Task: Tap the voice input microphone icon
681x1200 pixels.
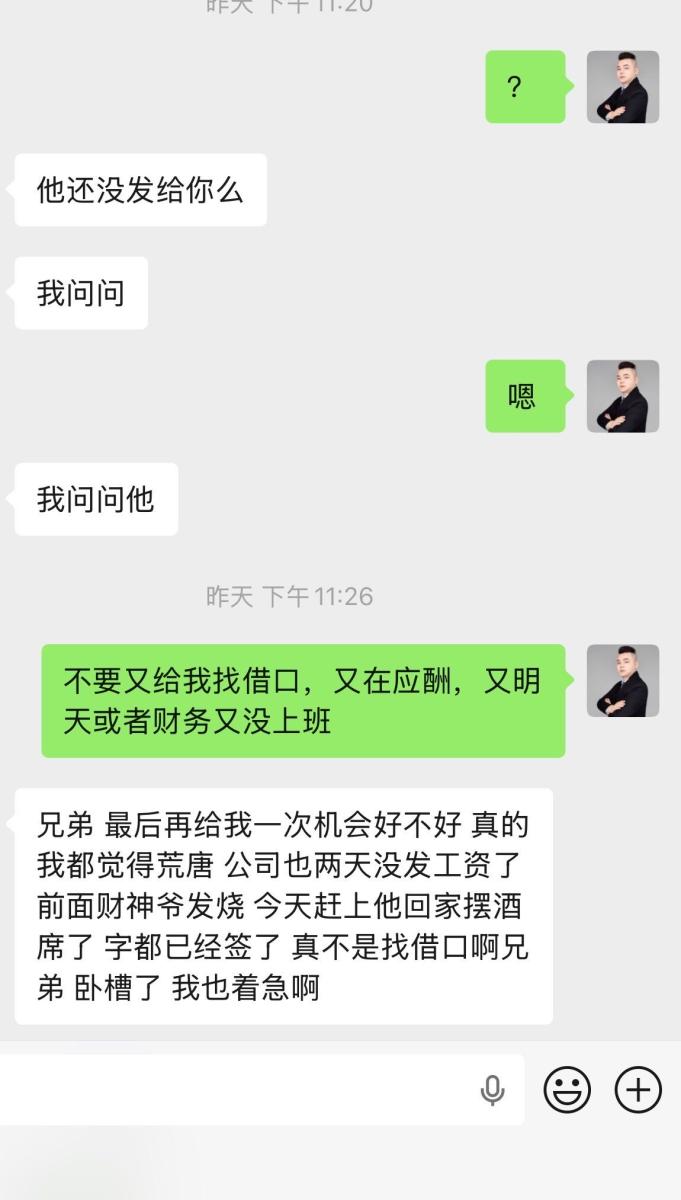Action: [492, 1090]
